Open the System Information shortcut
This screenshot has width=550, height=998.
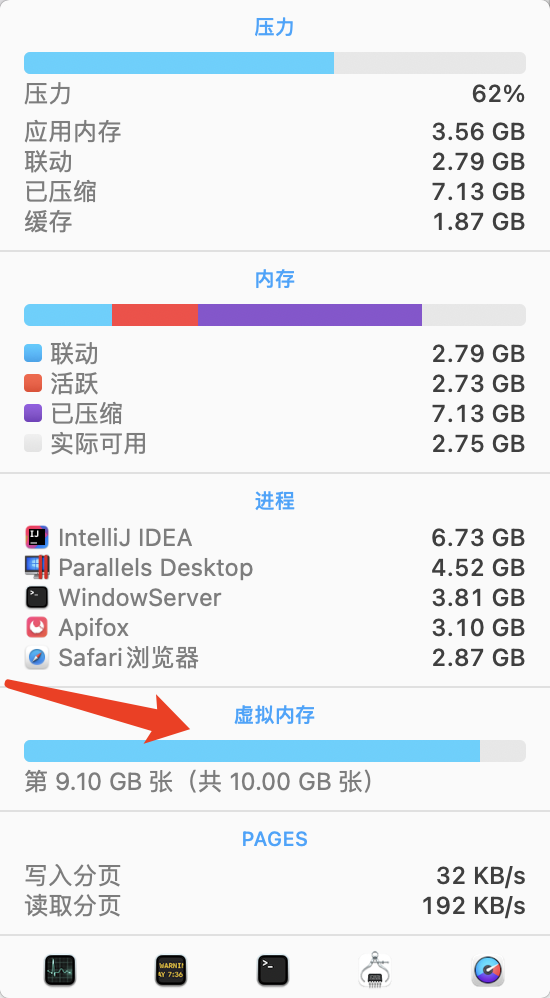click(x=376, y=970)
